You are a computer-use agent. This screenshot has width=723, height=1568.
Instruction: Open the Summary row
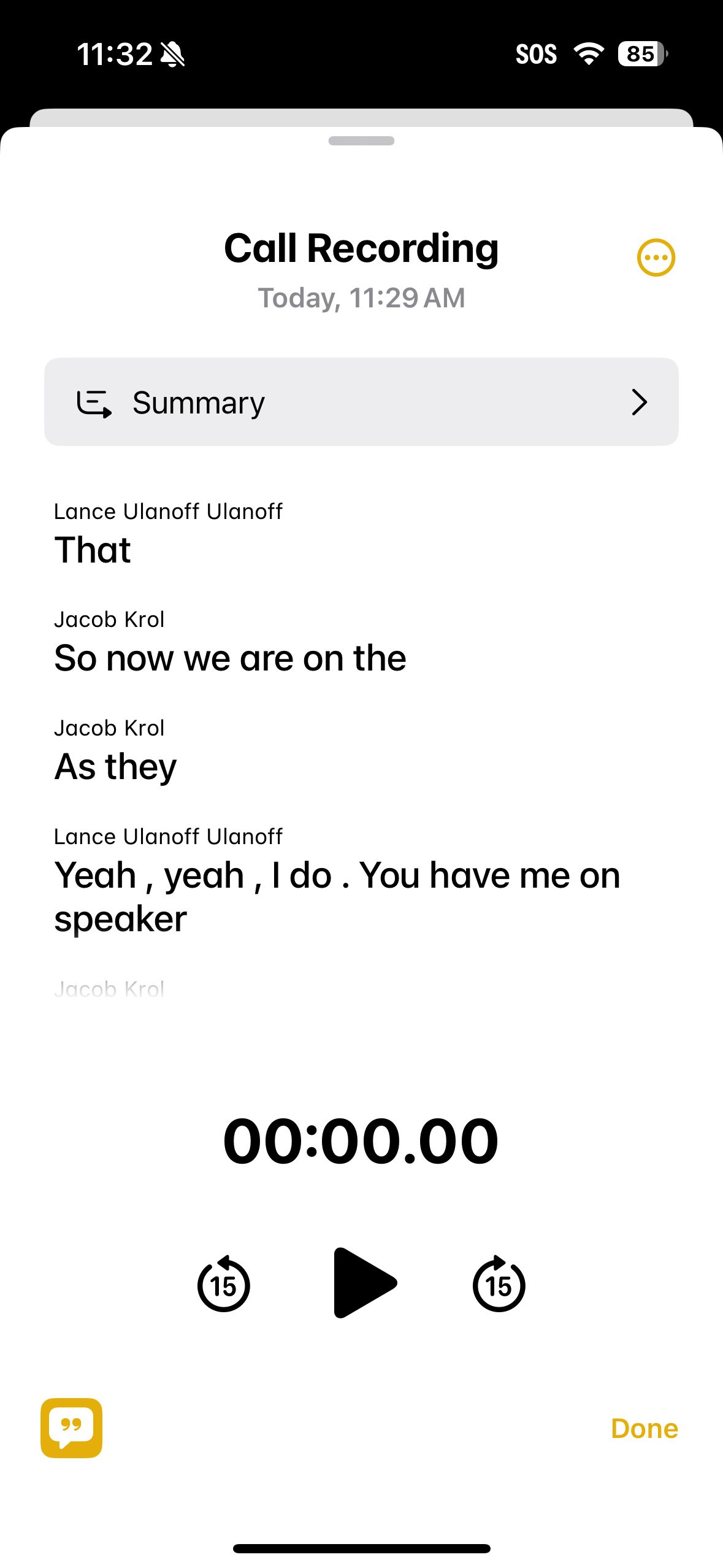click(361, 402)
